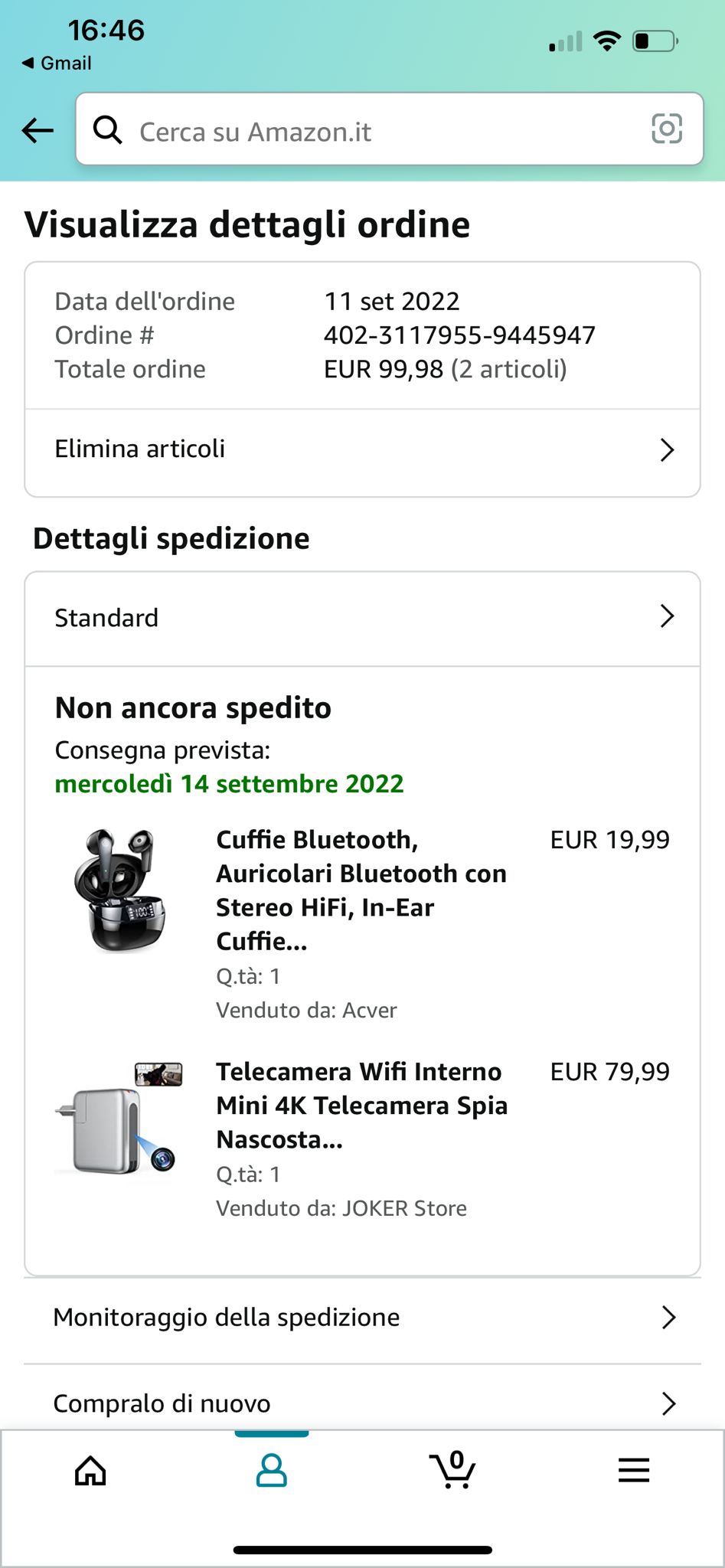Open the Standard shipping row
The height and width of the screenshot is (1568, 725).
(362, 618)
